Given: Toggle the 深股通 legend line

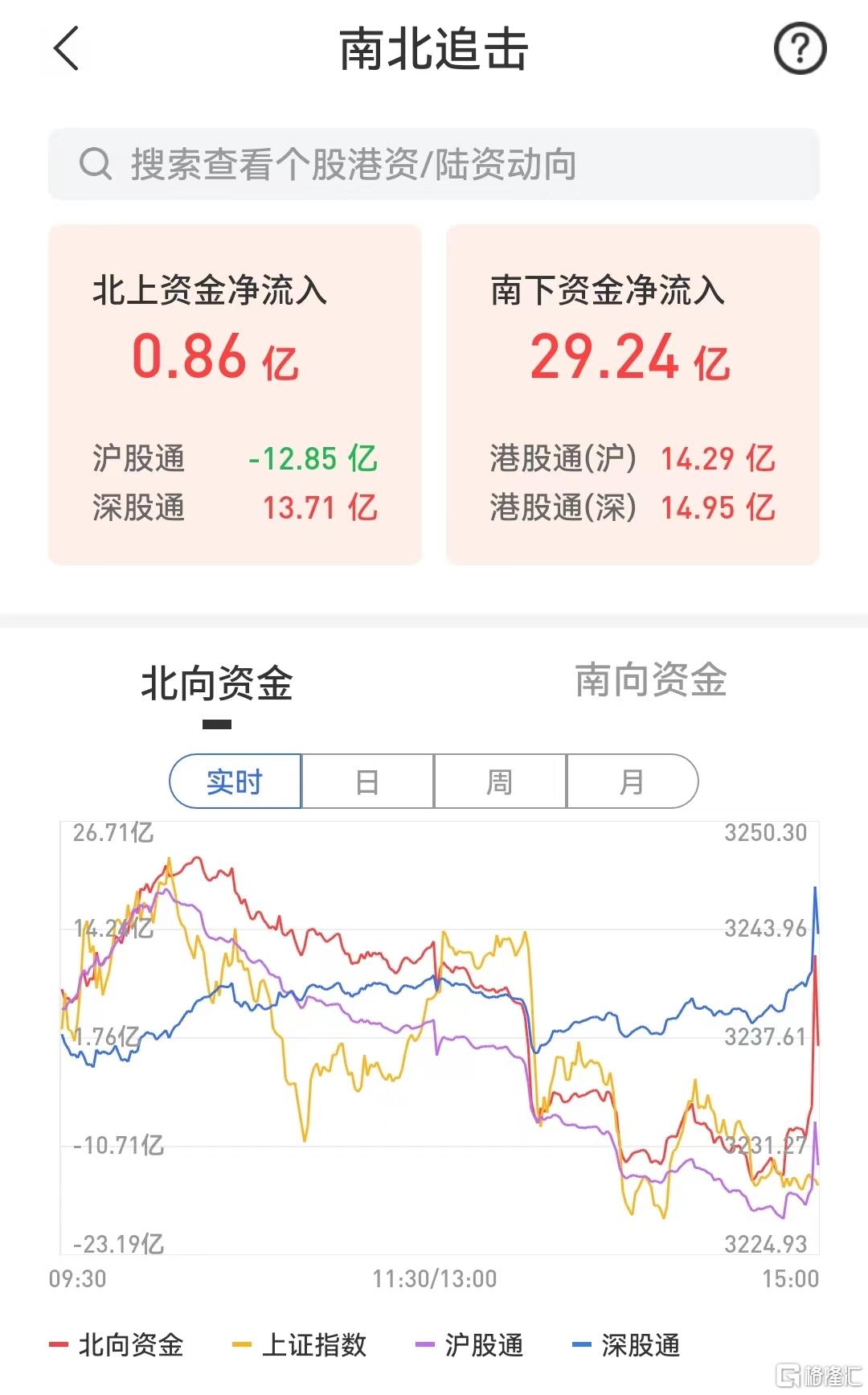Looking at the screenshot, I should click(x=626, y=1344).
